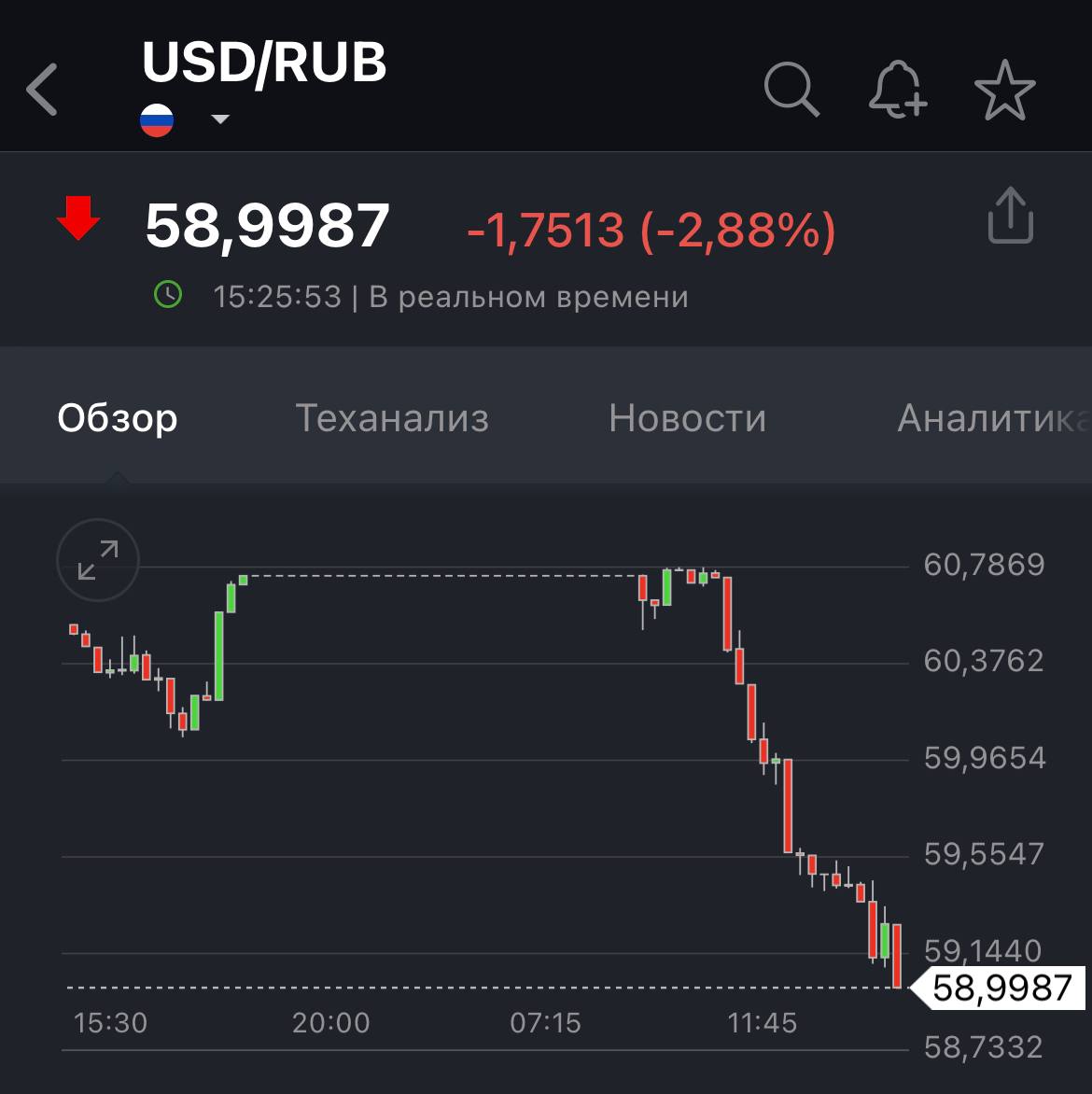Open search with the magnifier icon

click(x=791, y=90)
